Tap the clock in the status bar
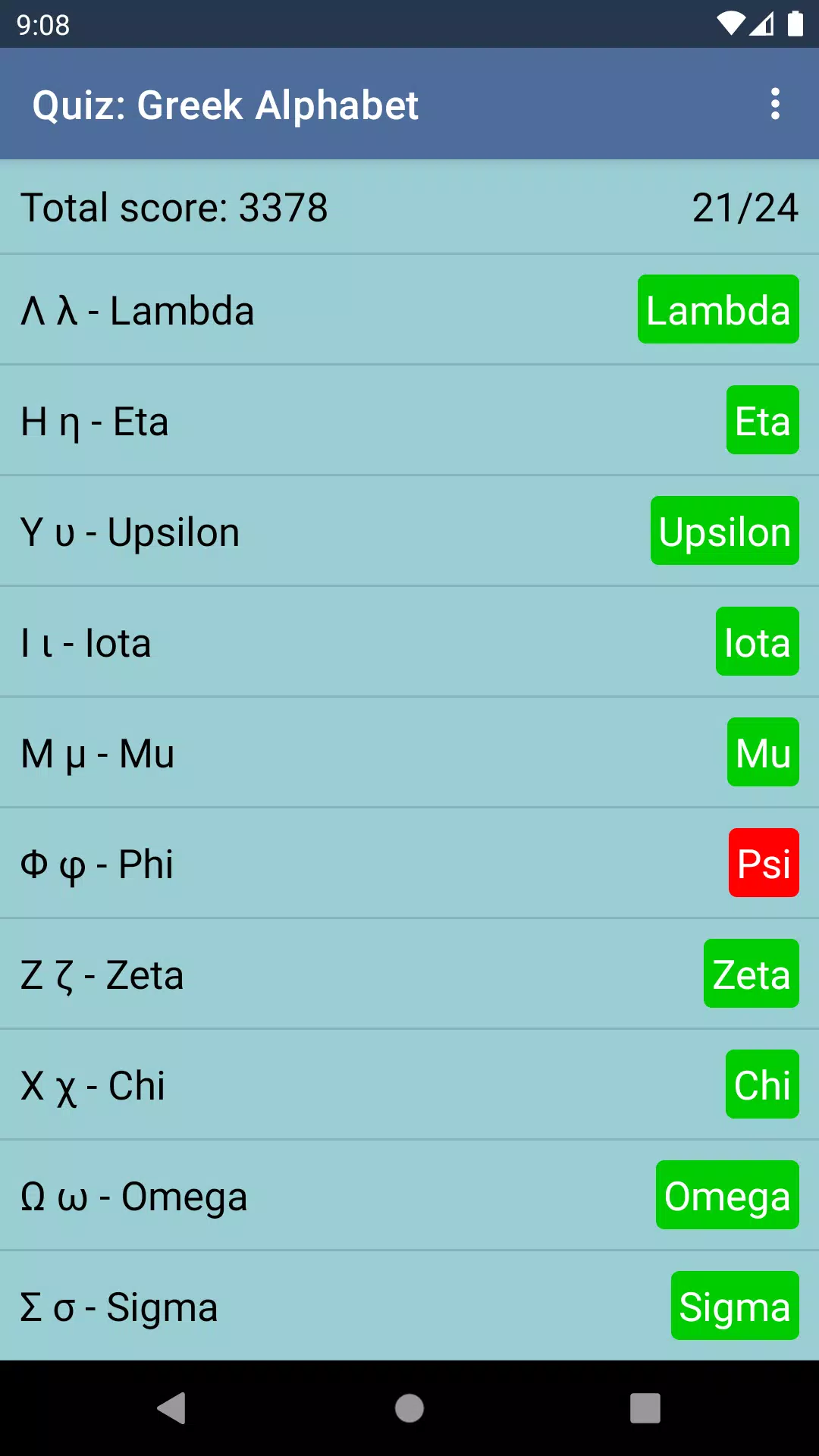 click(43, 25)
